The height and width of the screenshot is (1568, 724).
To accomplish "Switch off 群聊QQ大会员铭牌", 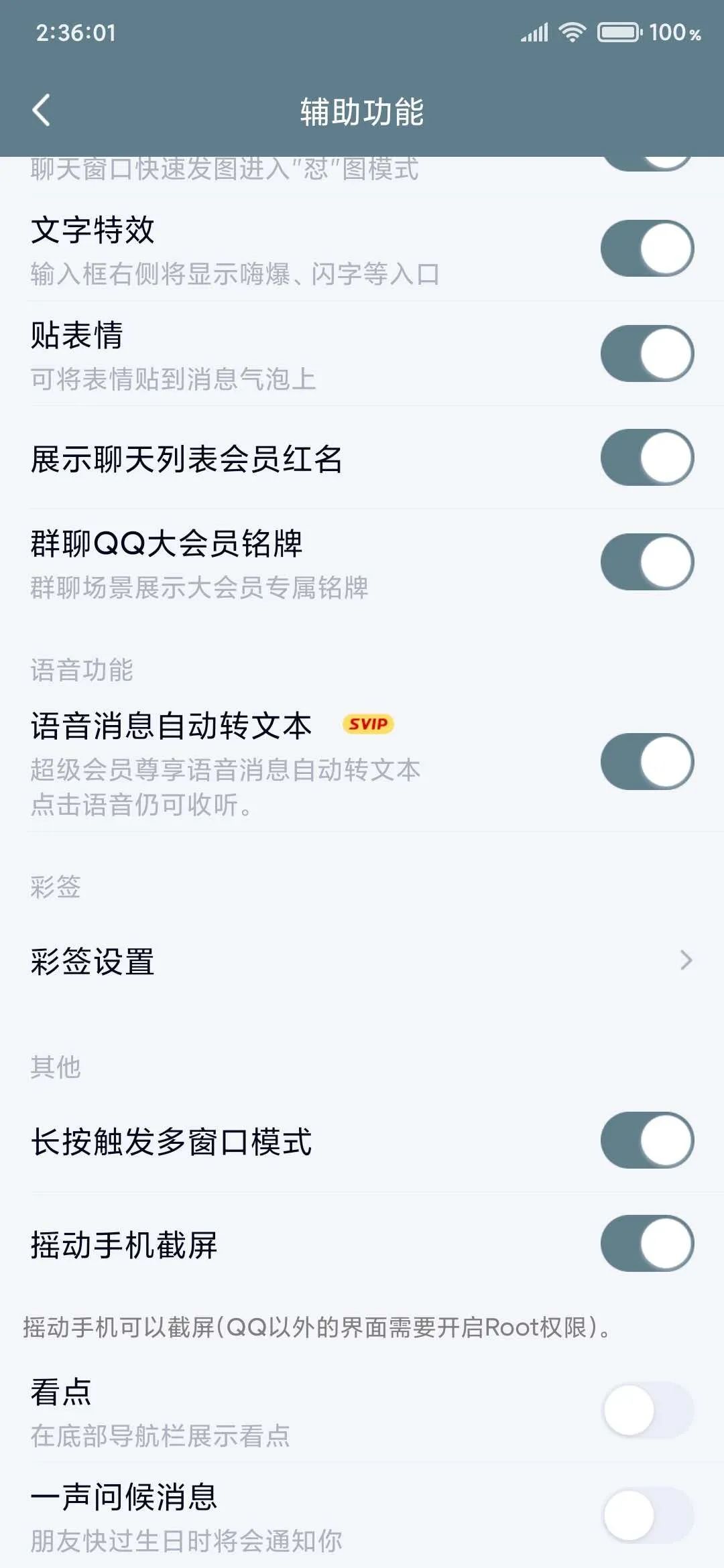I will pos(647,562).
